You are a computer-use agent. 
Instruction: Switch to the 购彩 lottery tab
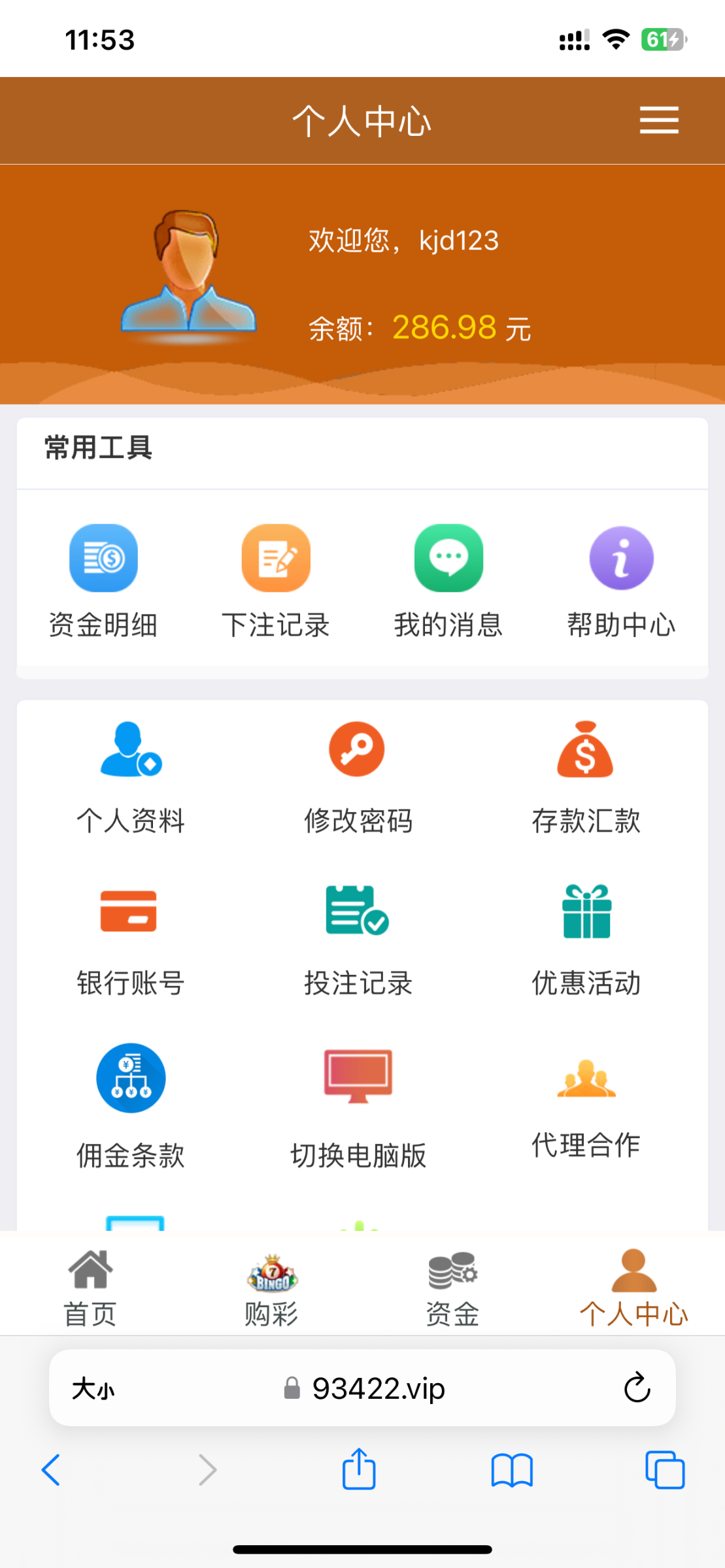[x=272, y=1288]
